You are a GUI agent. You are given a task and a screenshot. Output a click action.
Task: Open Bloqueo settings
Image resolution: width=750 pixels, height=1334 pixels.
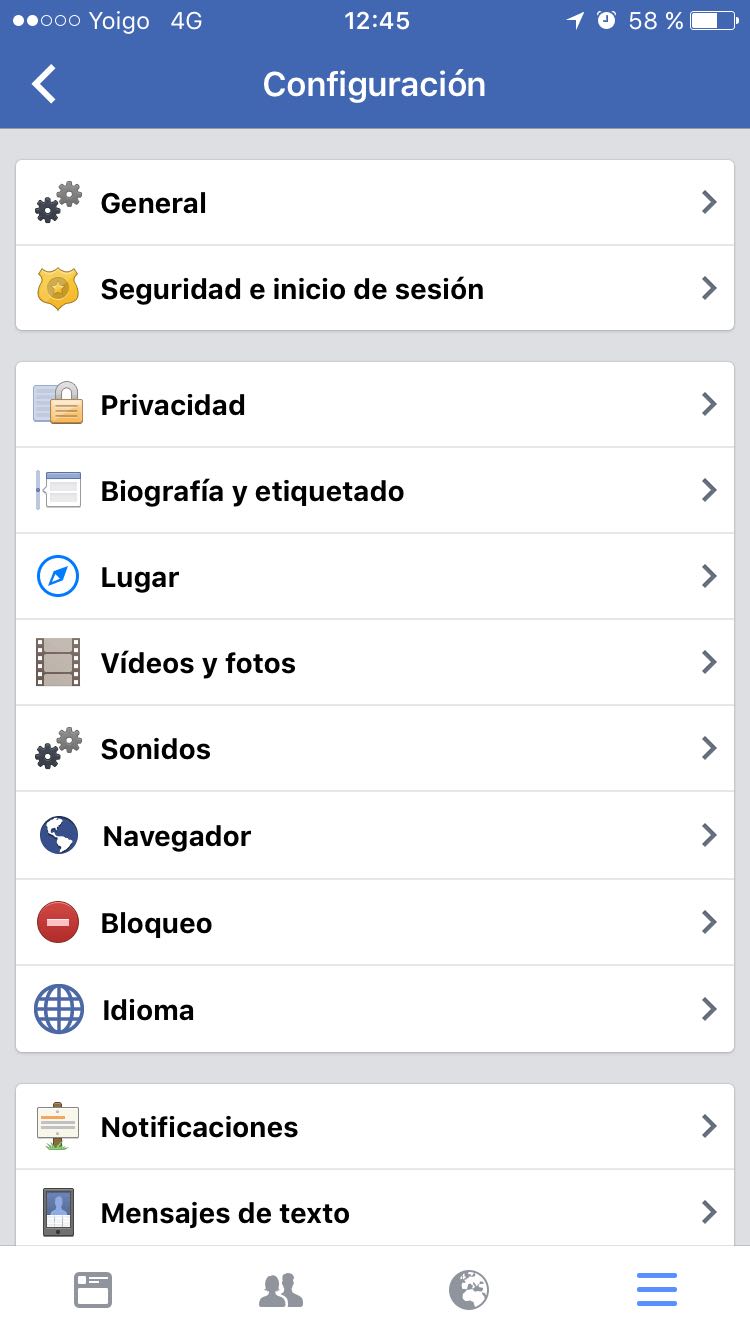click(x=375, y=923)
